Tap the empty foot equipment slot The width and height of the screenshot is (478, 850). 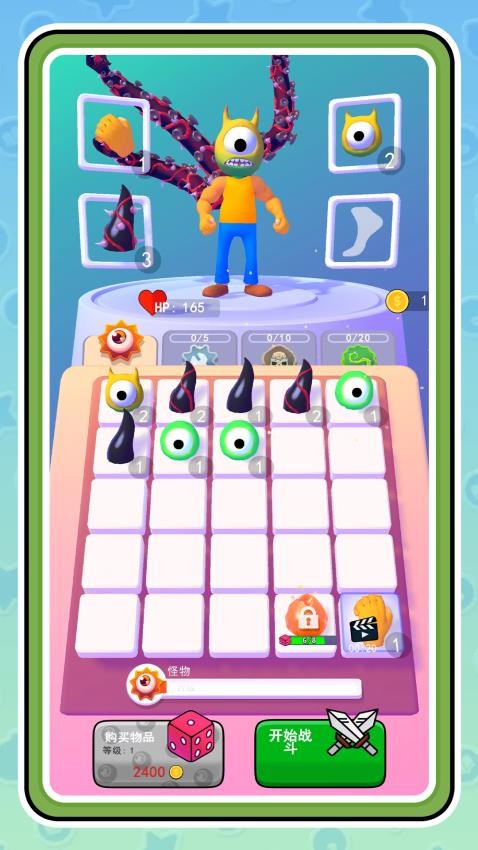click(x=363, y=230)
